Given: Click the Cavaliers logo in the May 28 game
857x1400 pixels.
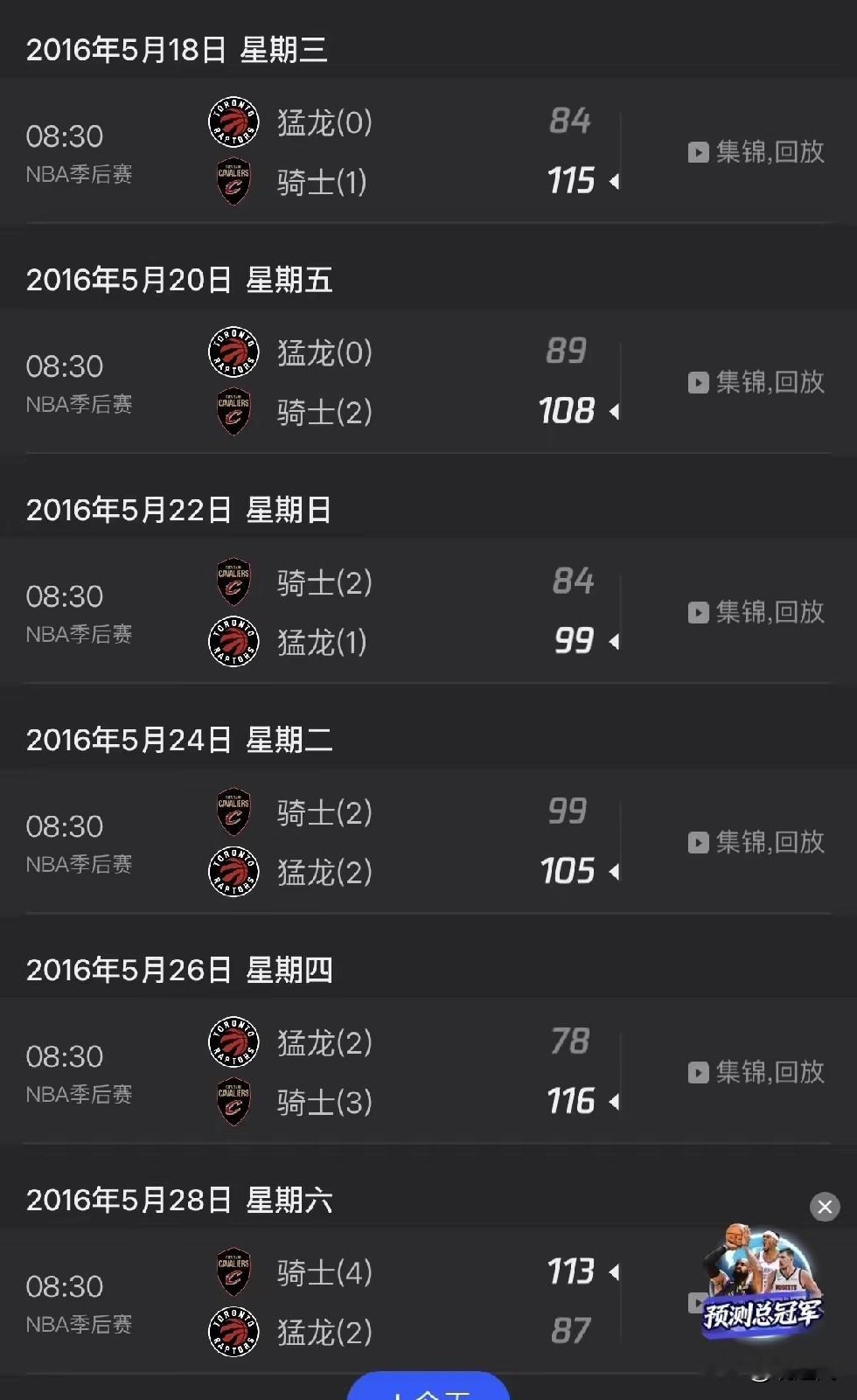Looking at the screenshot, I should tap(233, 1272).
